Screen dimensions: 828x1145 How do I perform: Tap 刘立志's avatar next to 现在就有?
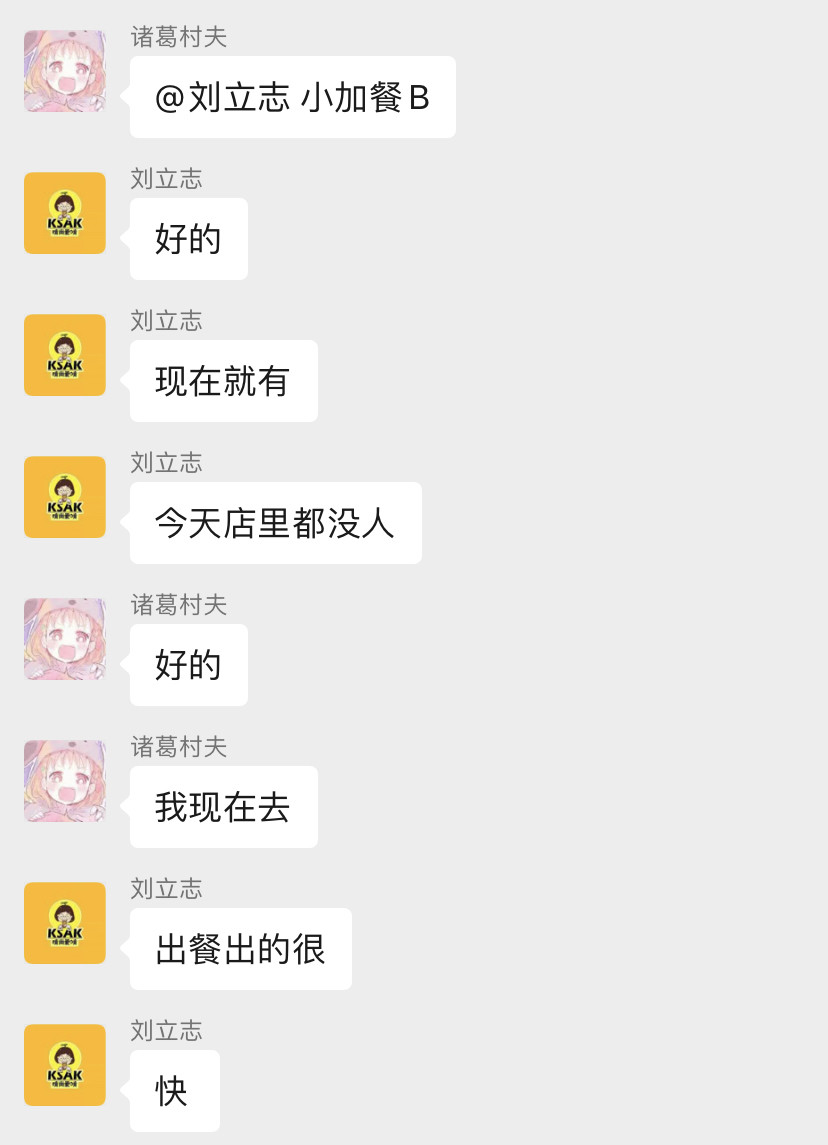65,355
